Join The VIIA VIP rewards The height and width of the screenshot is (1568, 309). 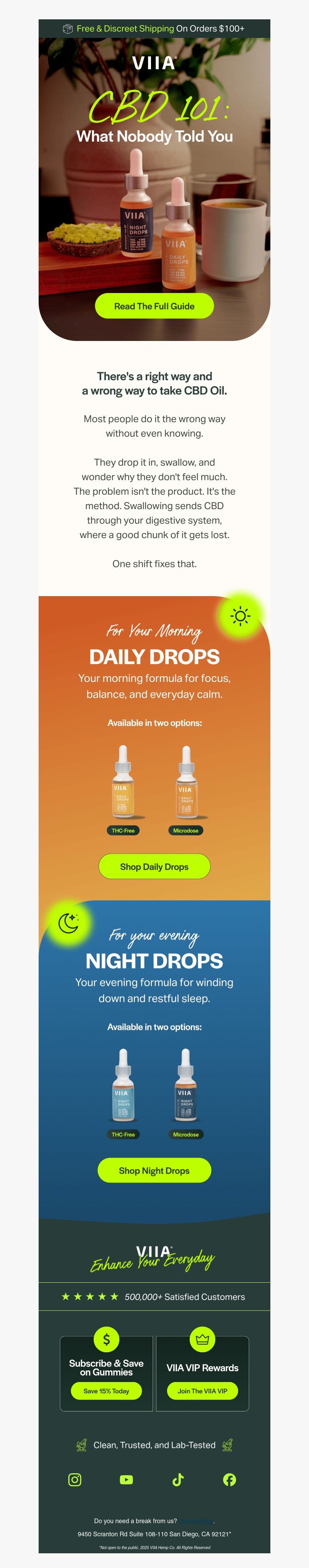click(x=202, y=1391)
